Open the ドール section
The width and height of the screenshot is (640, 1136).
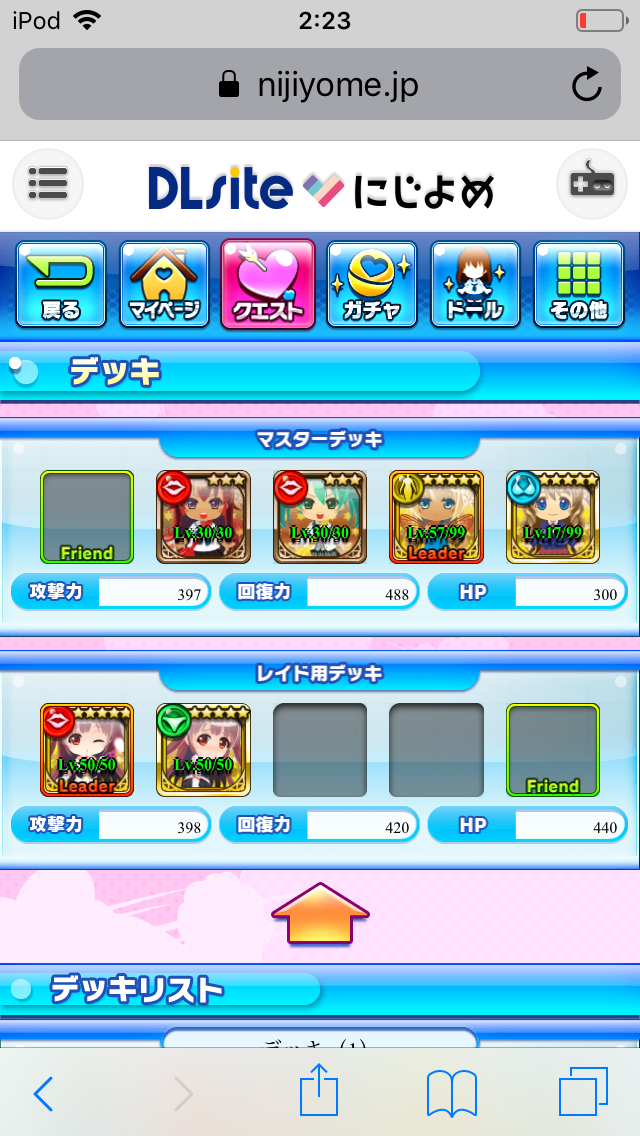475,283
